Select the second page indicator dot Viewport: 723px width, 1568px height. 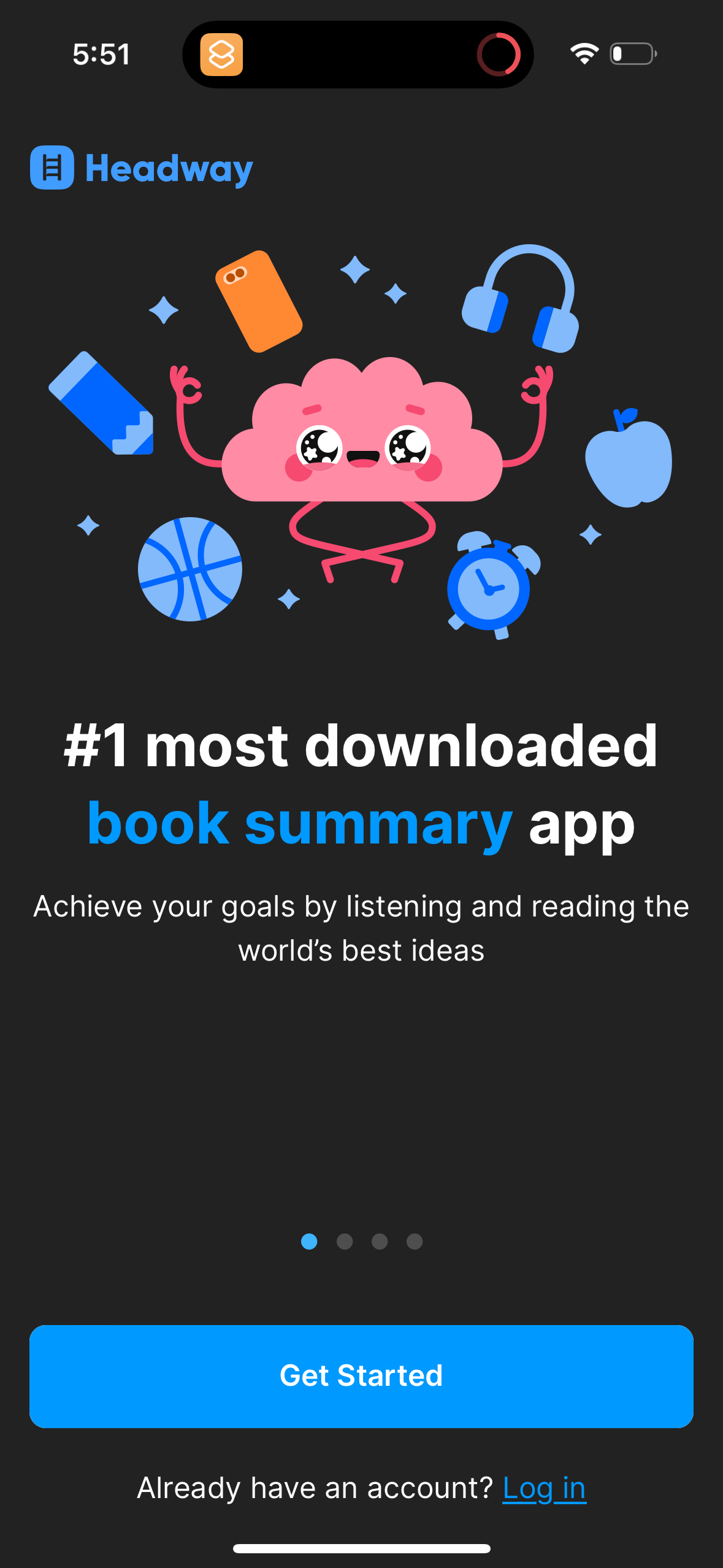pyautogui.click(x=344, y=1241)
